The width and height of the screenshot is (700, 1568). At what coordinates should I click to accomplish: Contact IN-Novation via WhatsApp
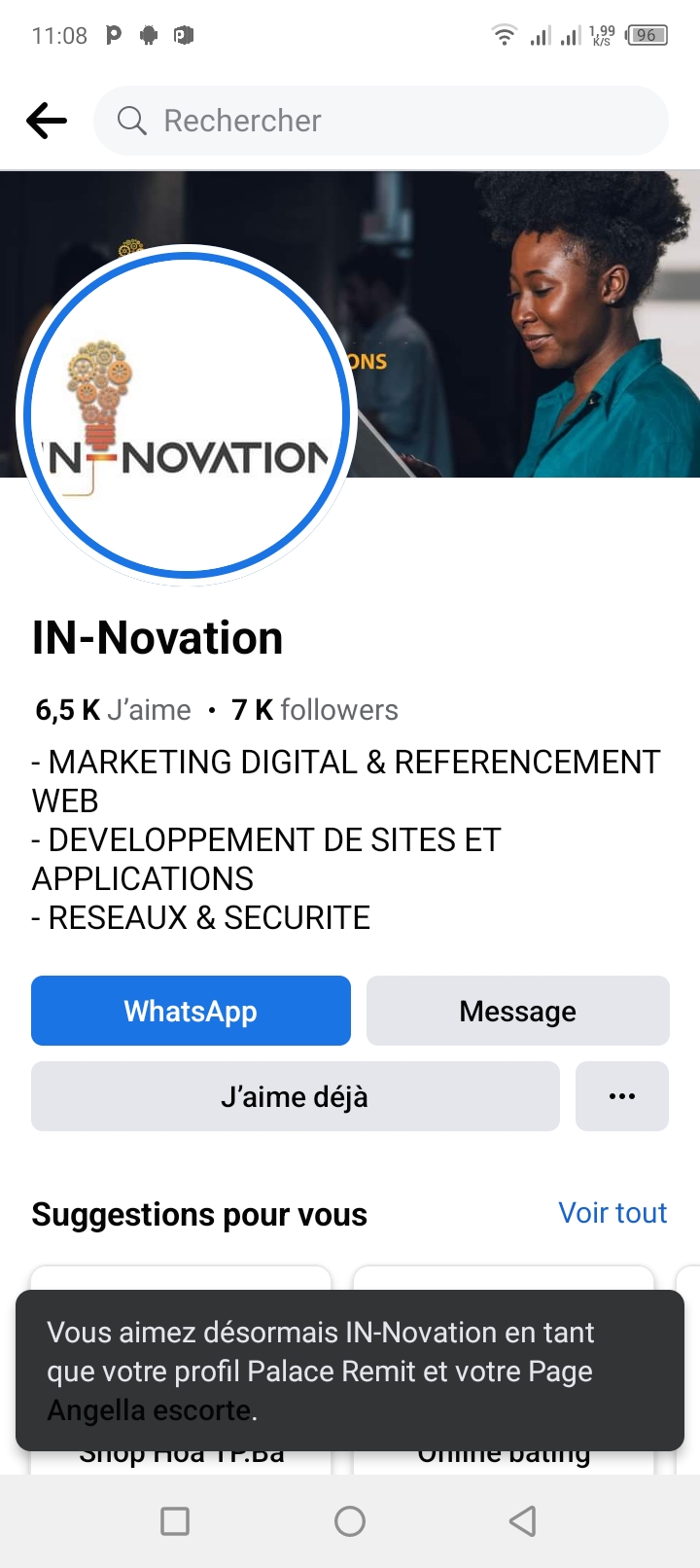[x=191, y=1011]
